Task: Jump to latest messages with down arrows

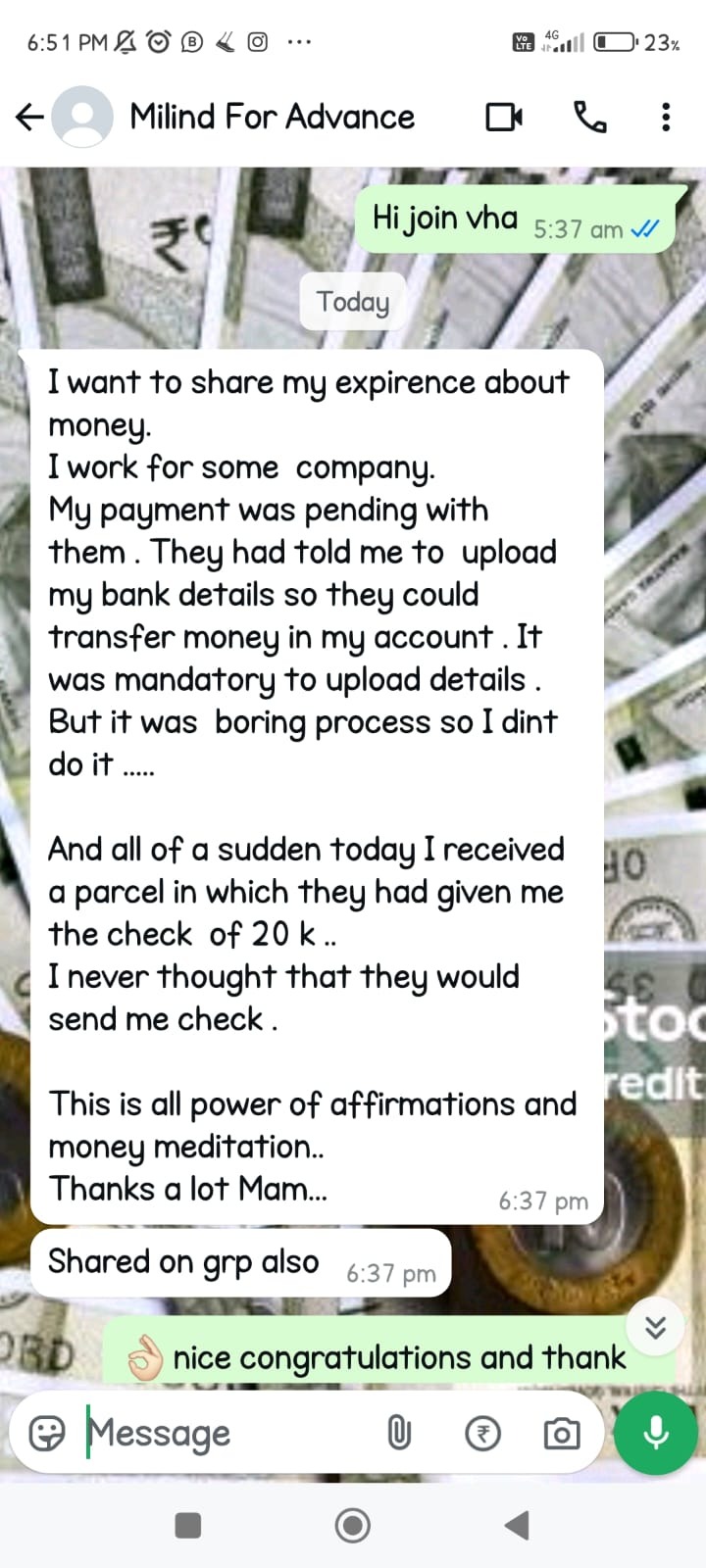Action: (x=655, y=1327)
